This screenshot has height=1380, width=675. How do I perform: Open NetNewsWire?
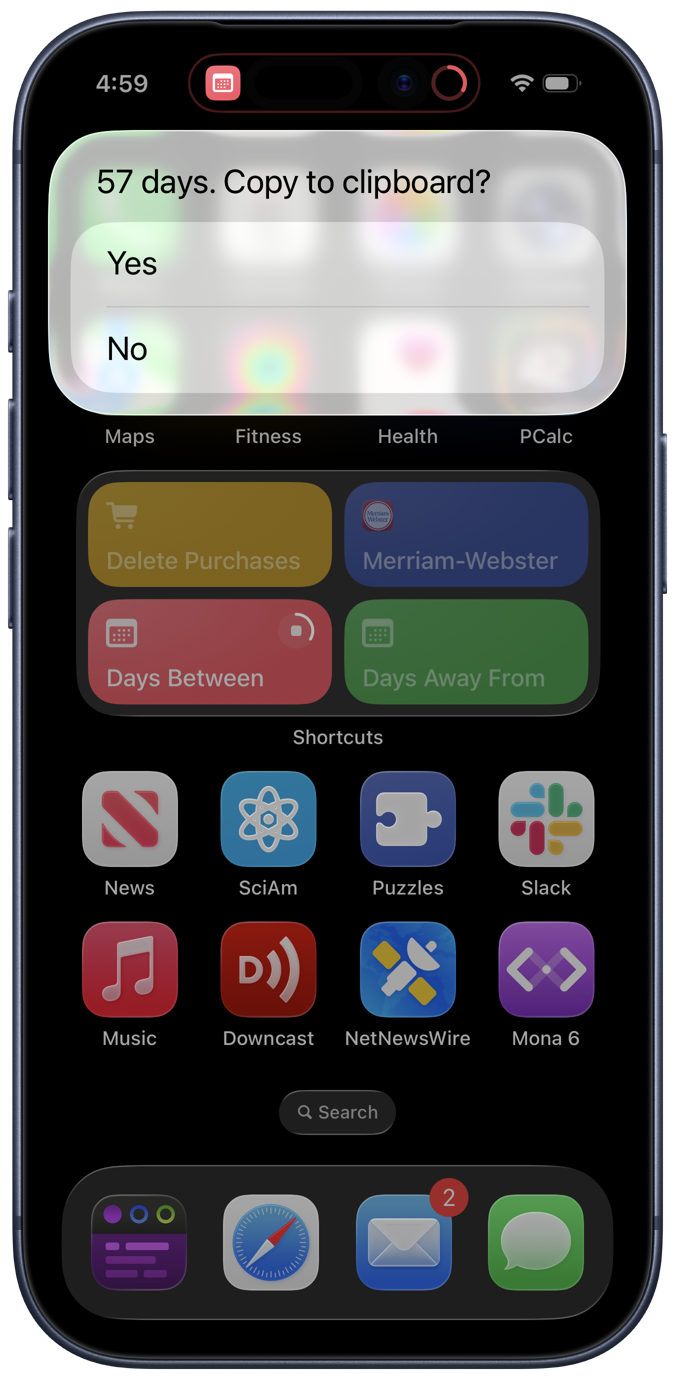(407, 969)
